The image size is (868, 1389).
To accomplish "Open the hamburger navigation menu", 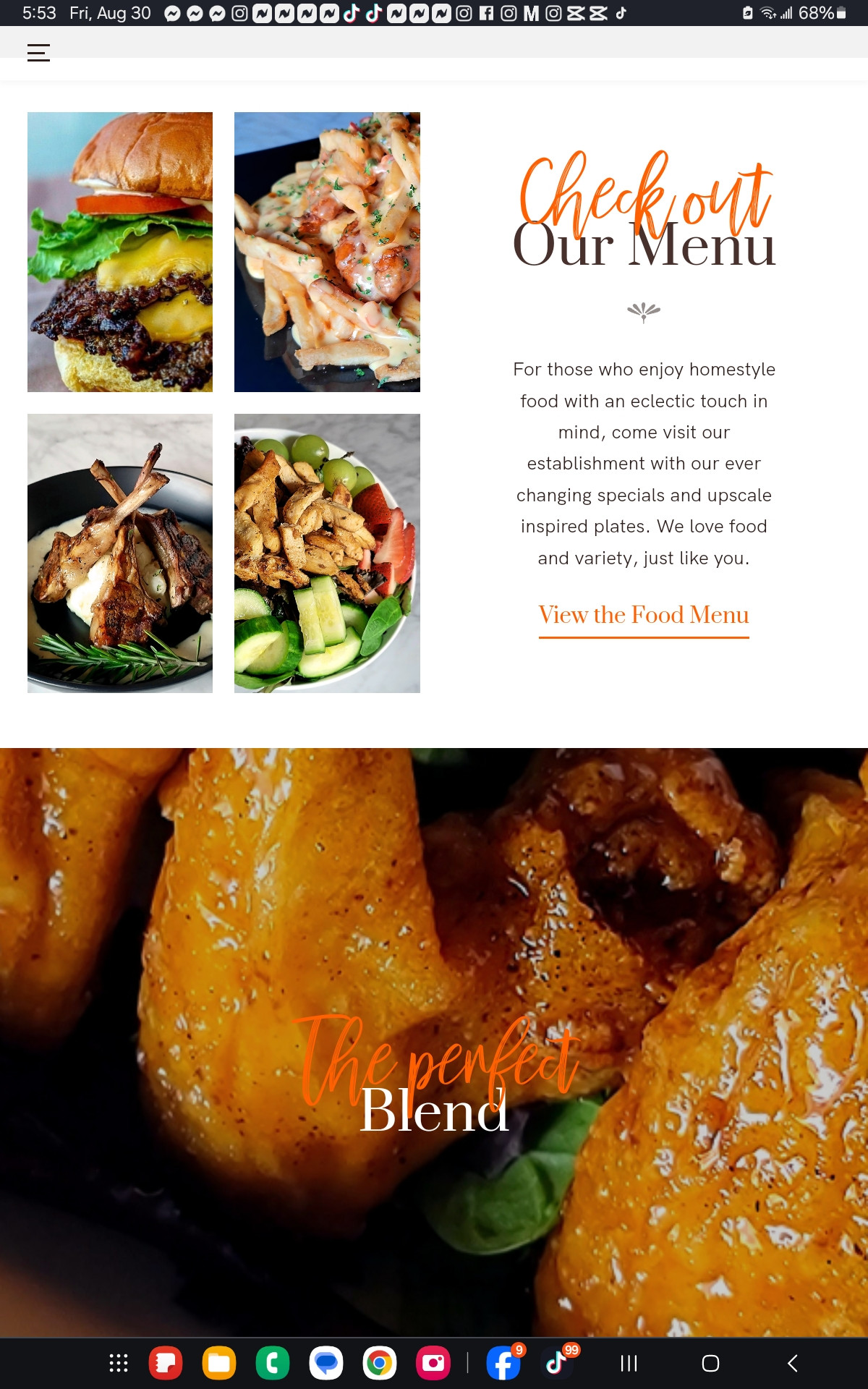I will [x=38, y=53].
